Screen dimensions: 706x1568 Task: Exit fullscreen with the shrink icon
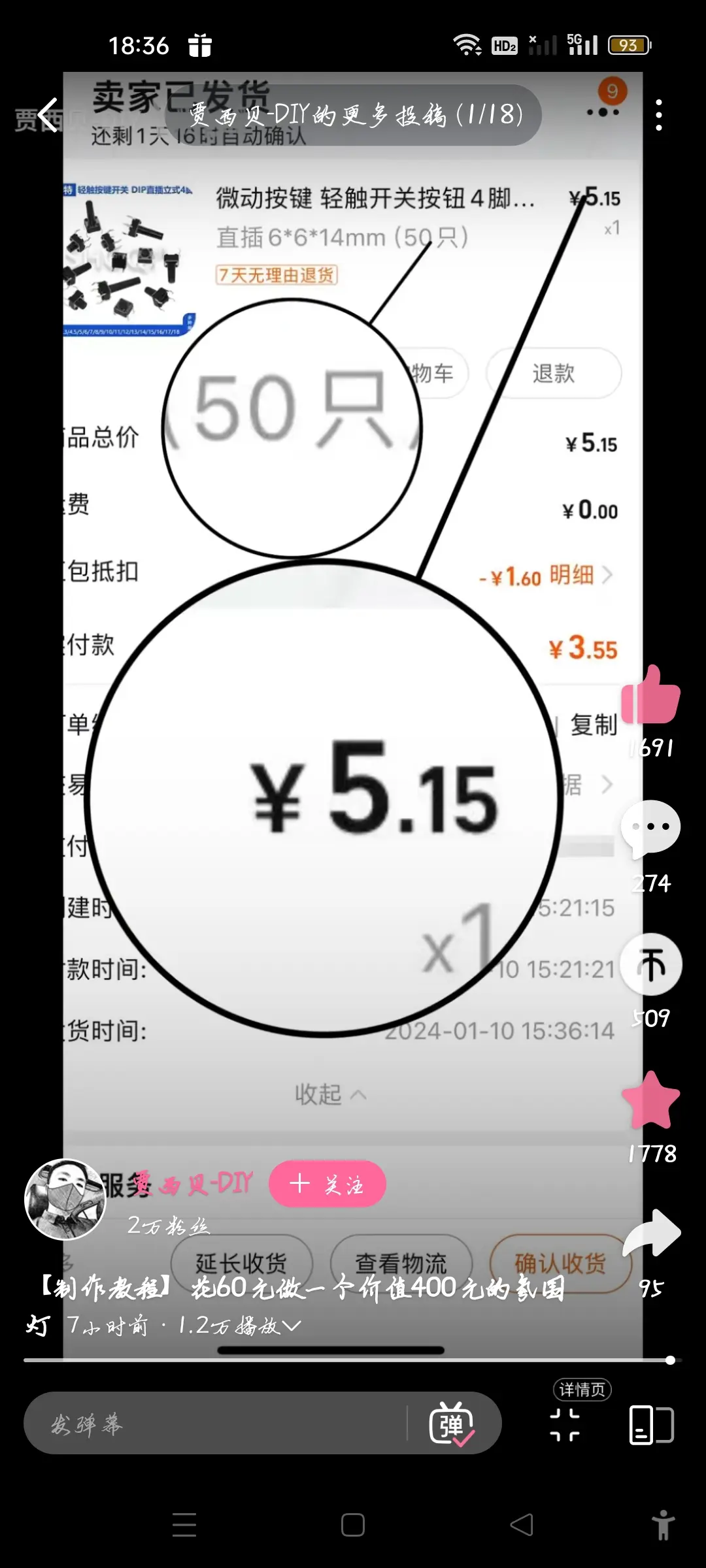point(565,1425)
